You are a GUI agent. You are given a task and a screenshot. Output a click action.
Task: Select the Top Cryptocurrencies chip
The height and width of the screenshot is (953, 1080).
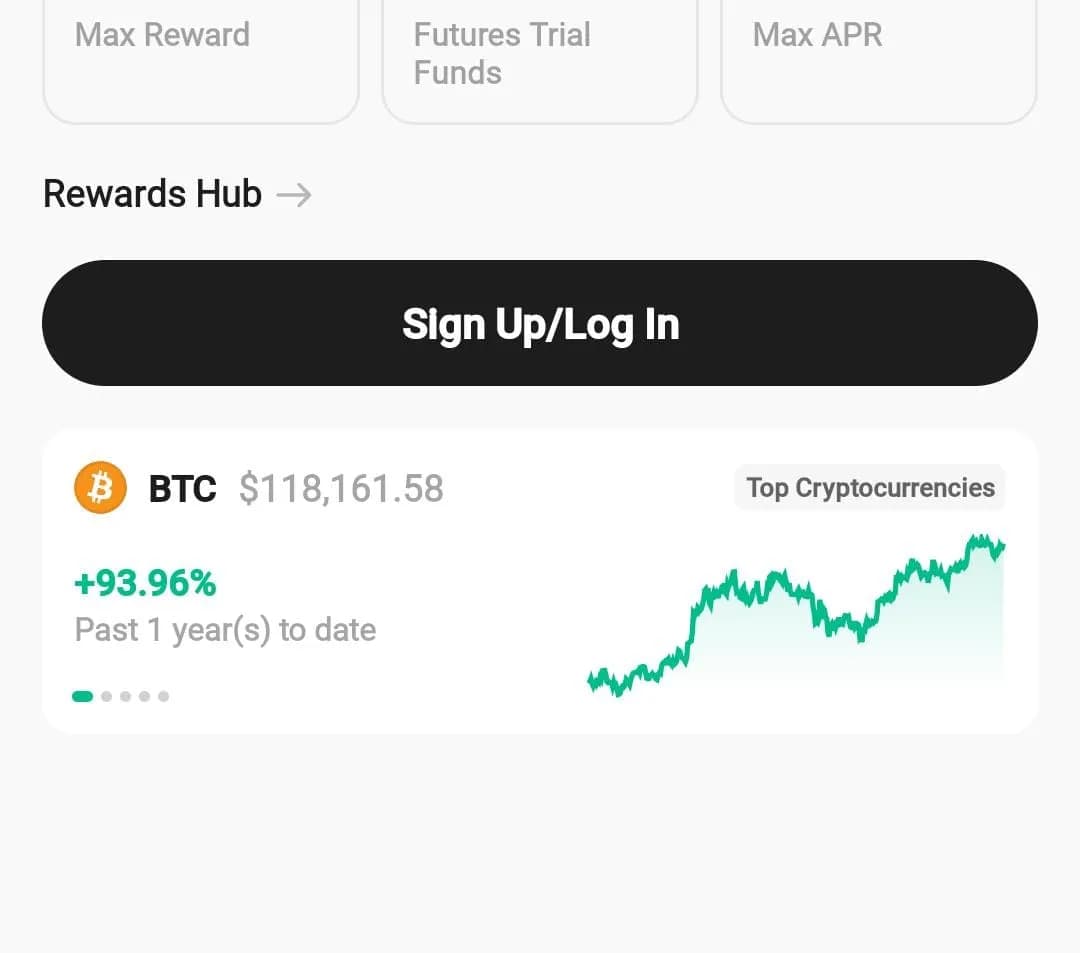click(870, 488)
